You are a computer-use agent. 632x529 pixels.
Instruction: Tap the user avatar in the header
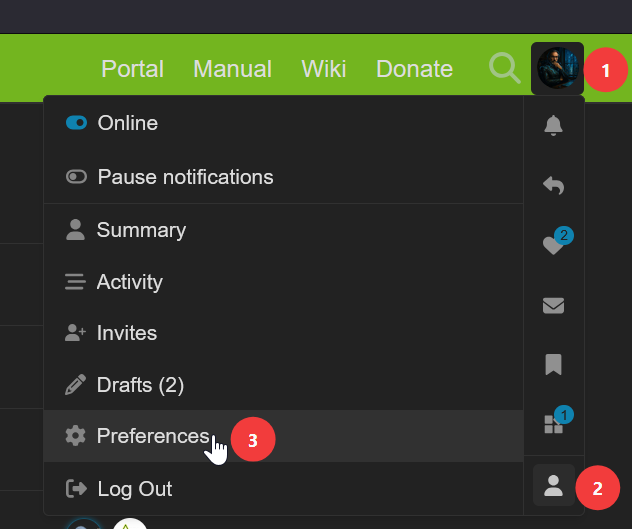557,68
